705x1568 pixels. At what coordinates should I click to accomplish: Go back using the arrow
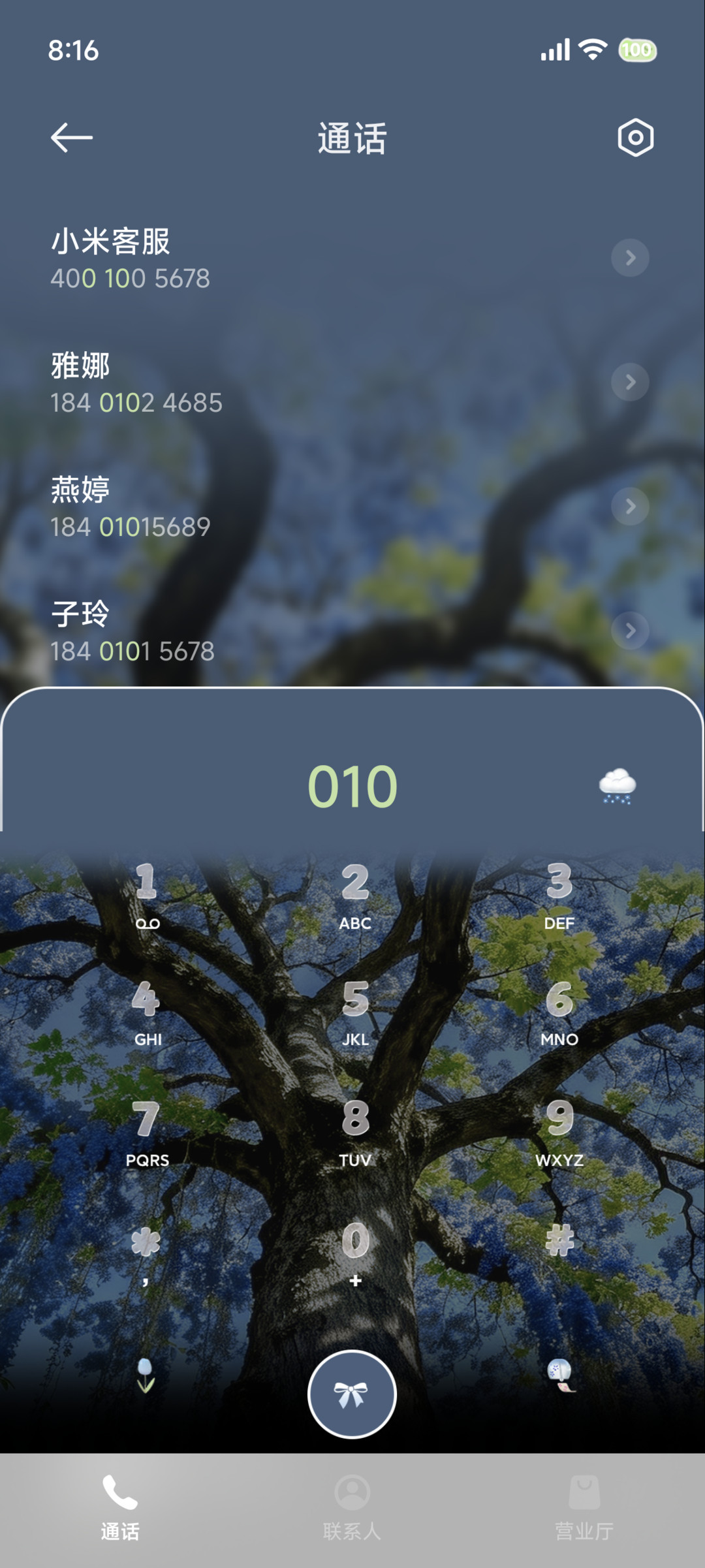pos(72,138)
